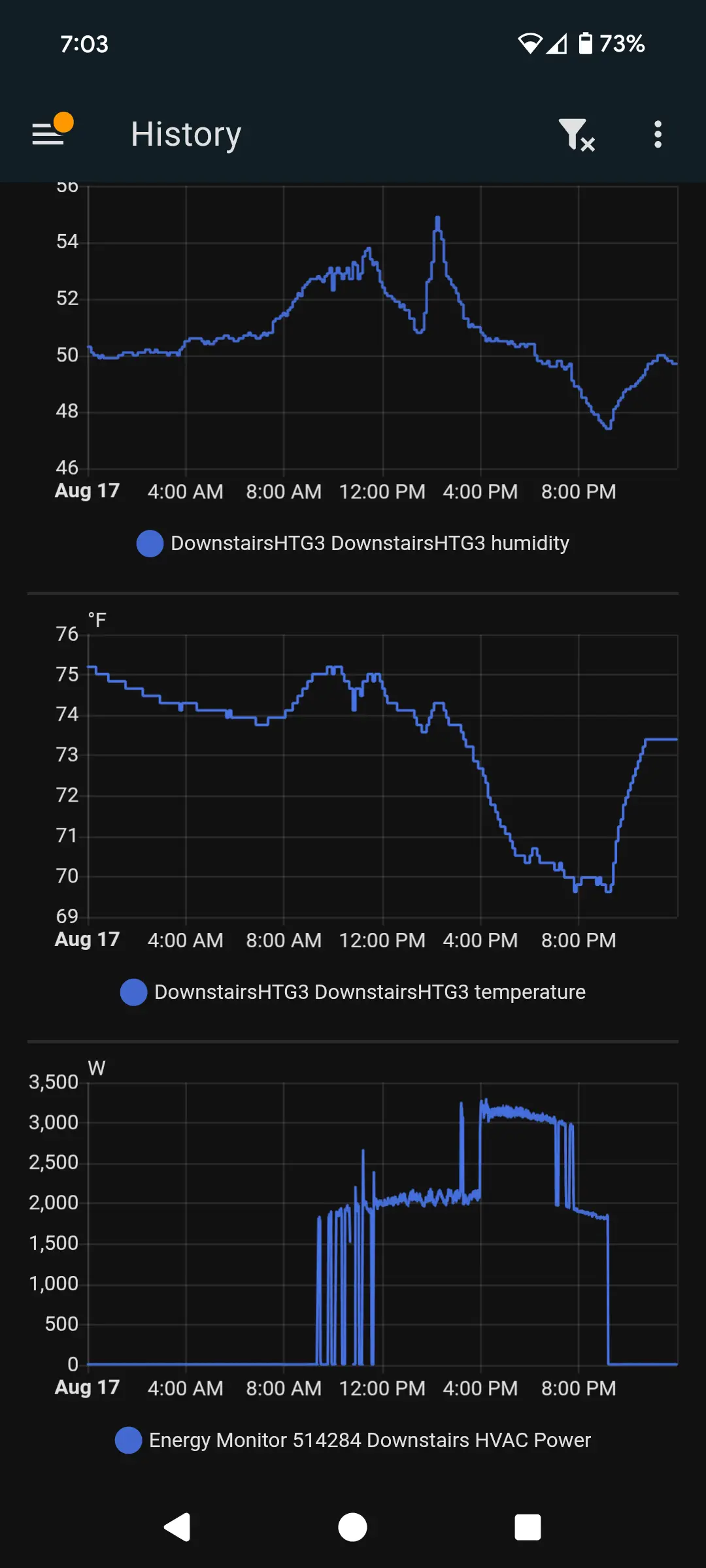Return to the home screen
The height and width of the screenshot is (1568, 706).
tap(352, 1527)
